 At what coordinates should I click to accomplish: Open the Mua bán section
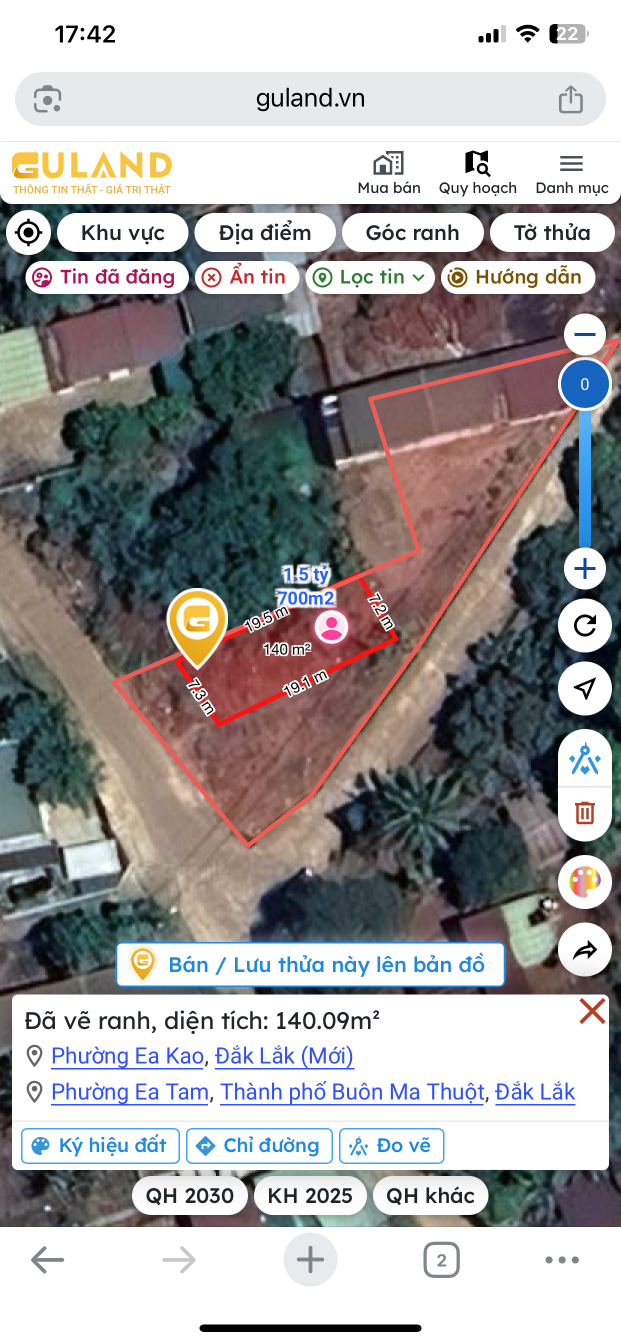pos(389,174)
